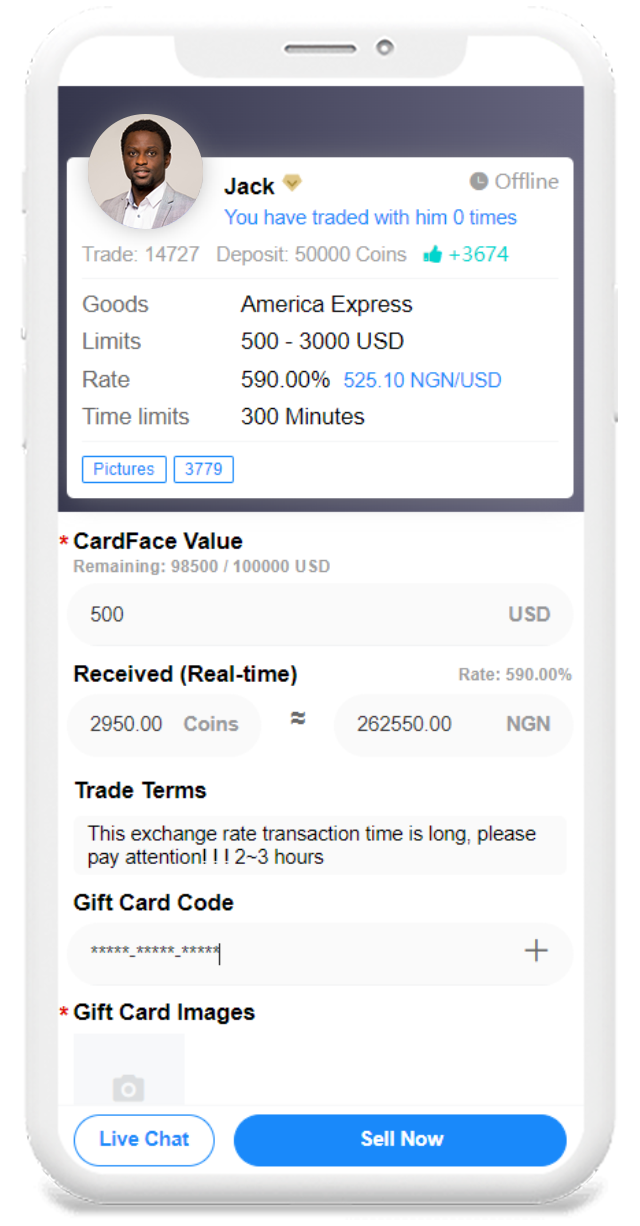Screen dimensions: 640x1226
Task: Edit the received NGN amount field
Action: click(x=452, y=724)
